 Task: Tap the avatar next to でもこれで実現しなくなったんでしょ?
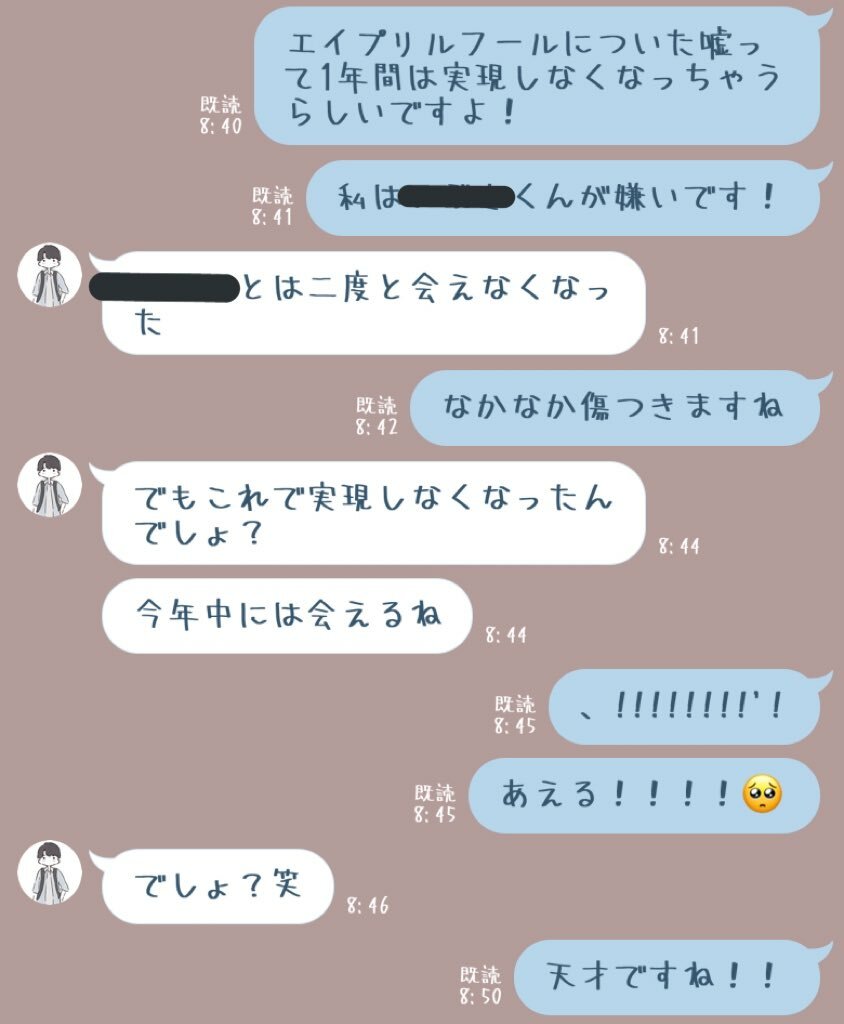(49, 485)
